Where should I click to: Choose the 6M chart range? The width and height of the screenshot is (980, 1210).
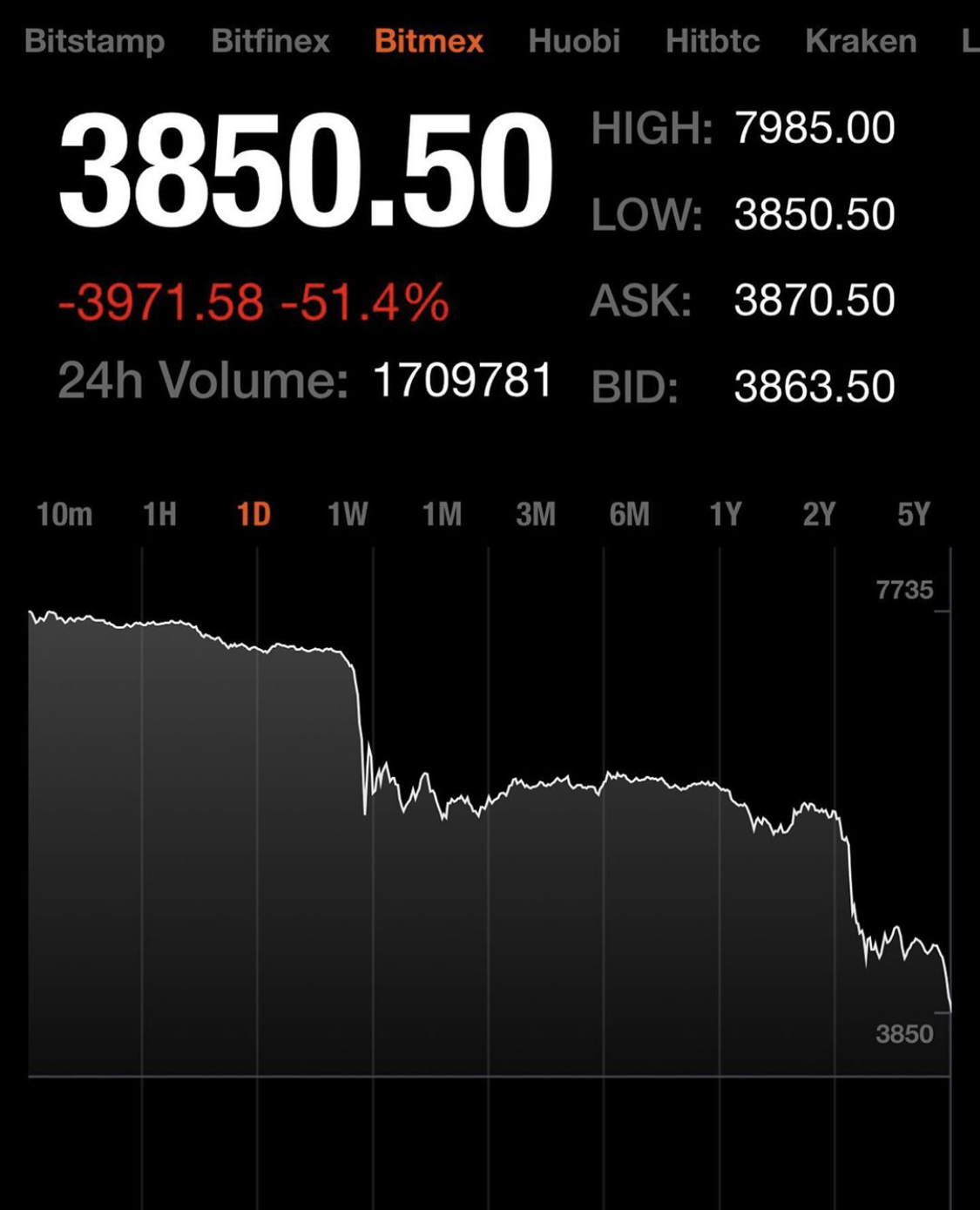[x=629, y=514]
